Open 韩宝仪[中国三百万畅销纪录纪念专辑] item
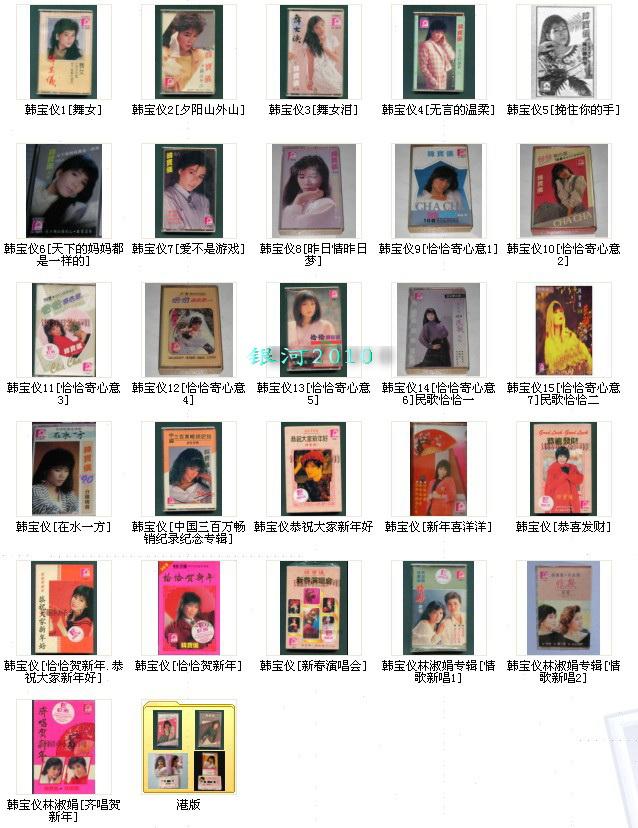 (188, 468)
